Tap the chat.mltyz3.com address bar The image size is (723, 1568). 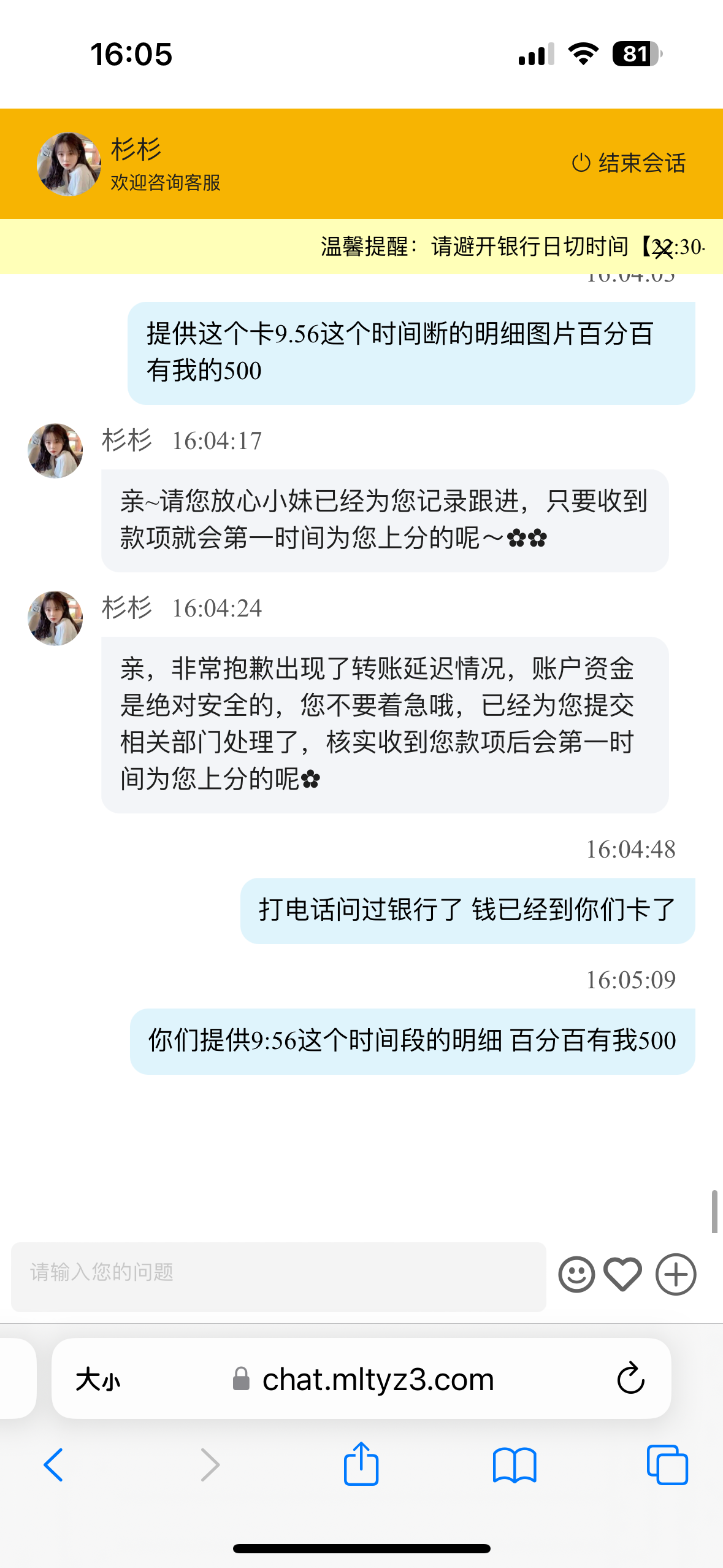click(378, 1380)
